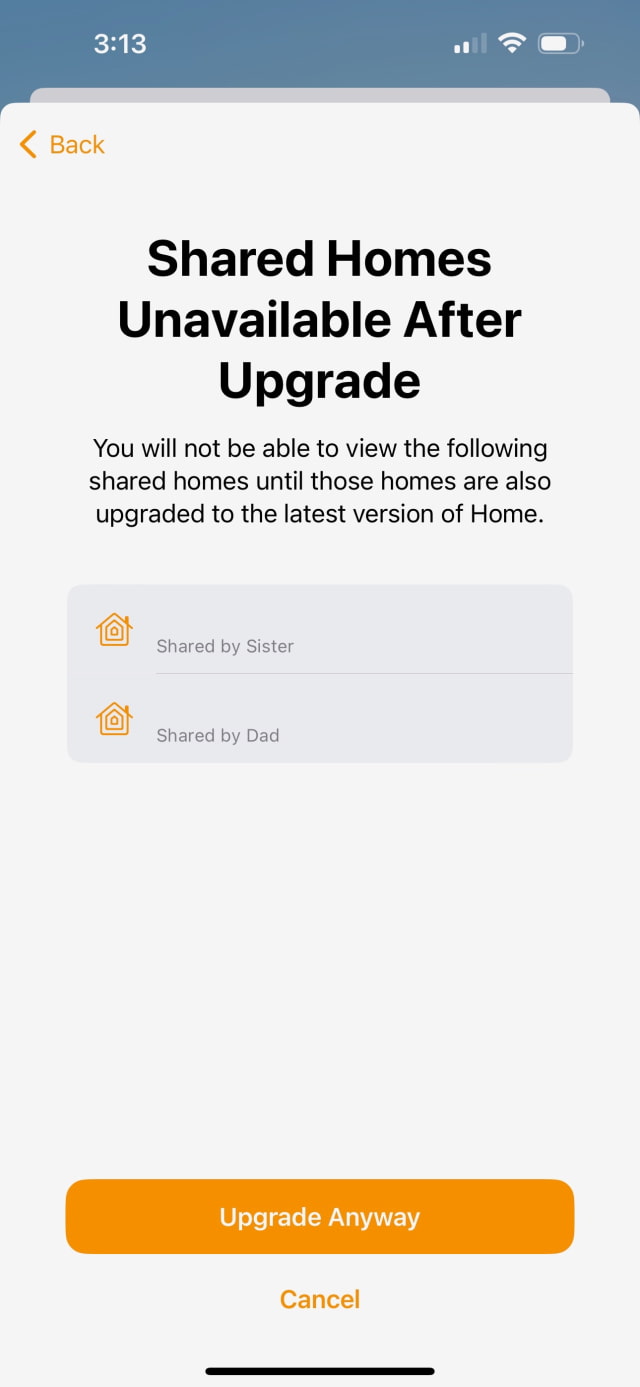Go back to the previous screen
Image resolution: width=640 pixels, height=1387 pixels.
point(62,145)
